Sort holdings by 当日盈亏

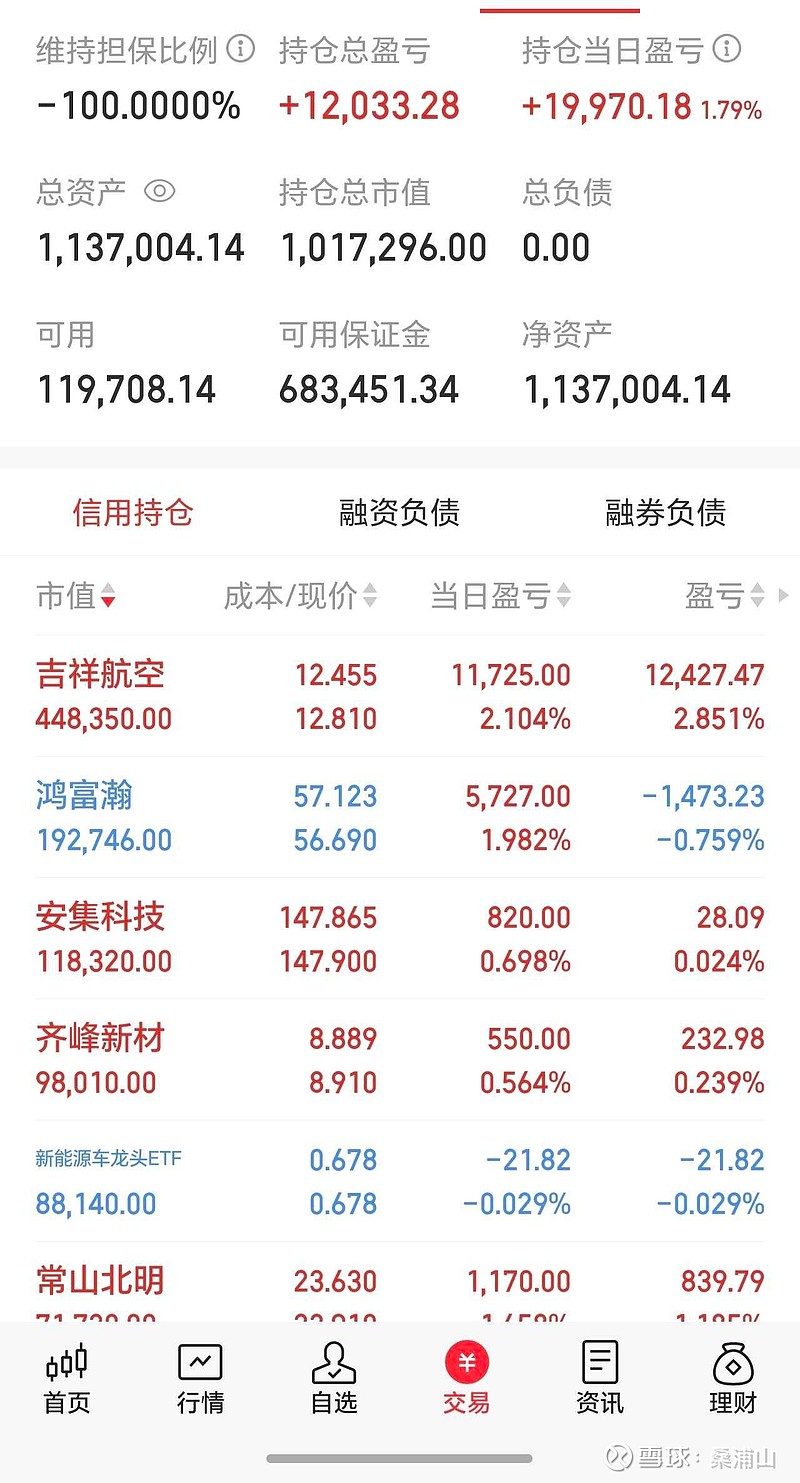tap(500, 596)
